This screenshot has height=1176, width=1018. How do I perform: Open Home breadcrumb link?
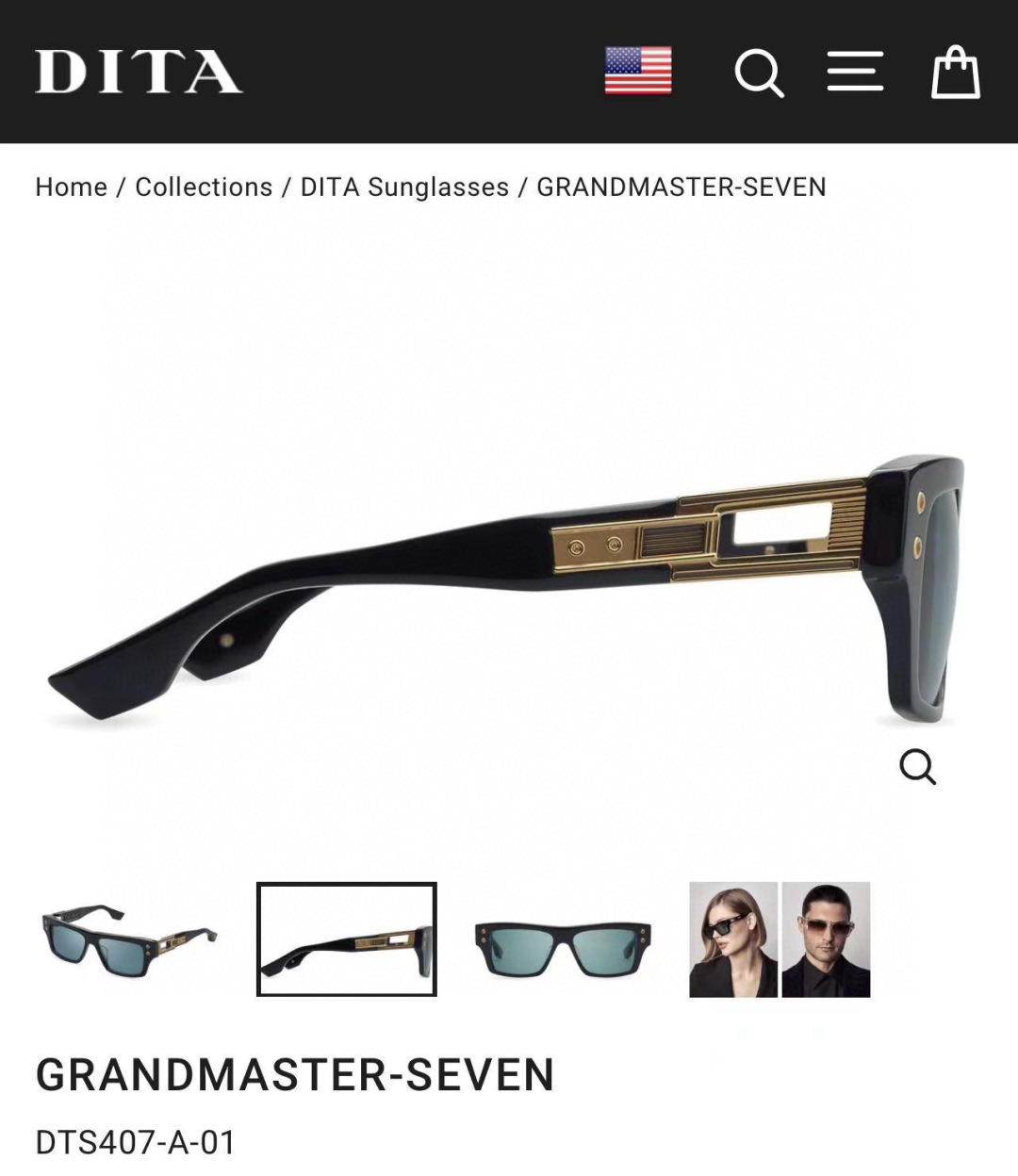point(72,187)
